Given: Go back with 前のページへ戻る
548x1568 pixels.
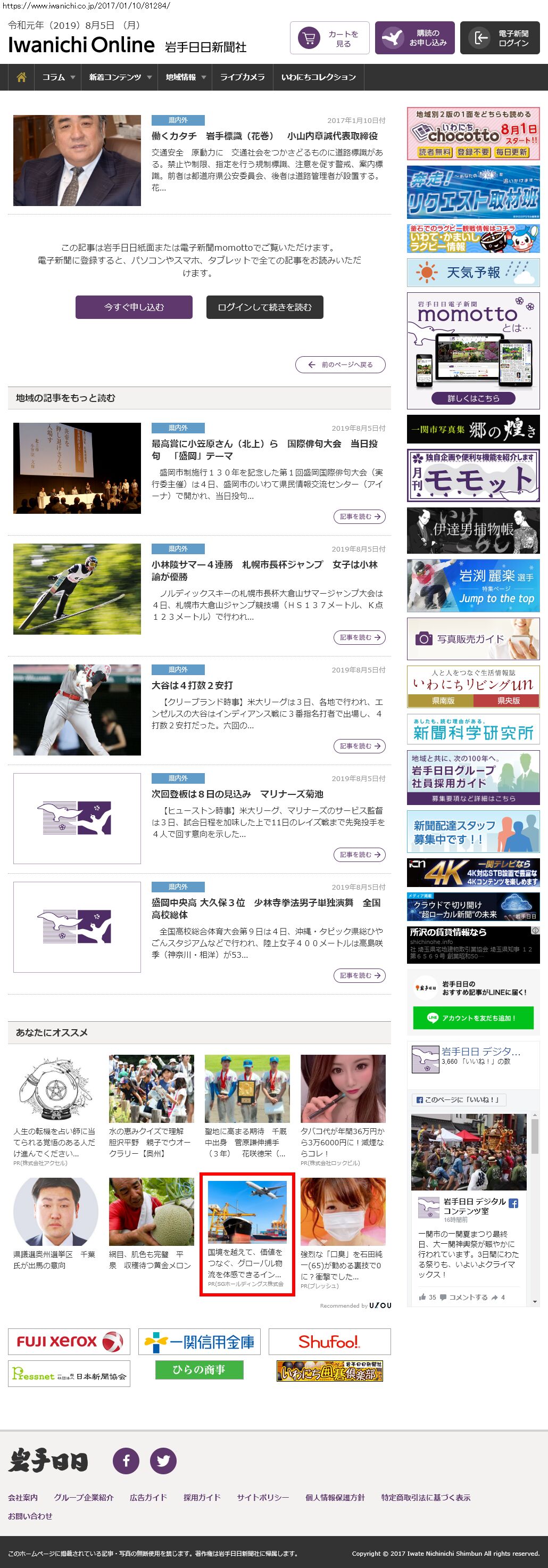Looking at the screenshot, I should 340,365.
